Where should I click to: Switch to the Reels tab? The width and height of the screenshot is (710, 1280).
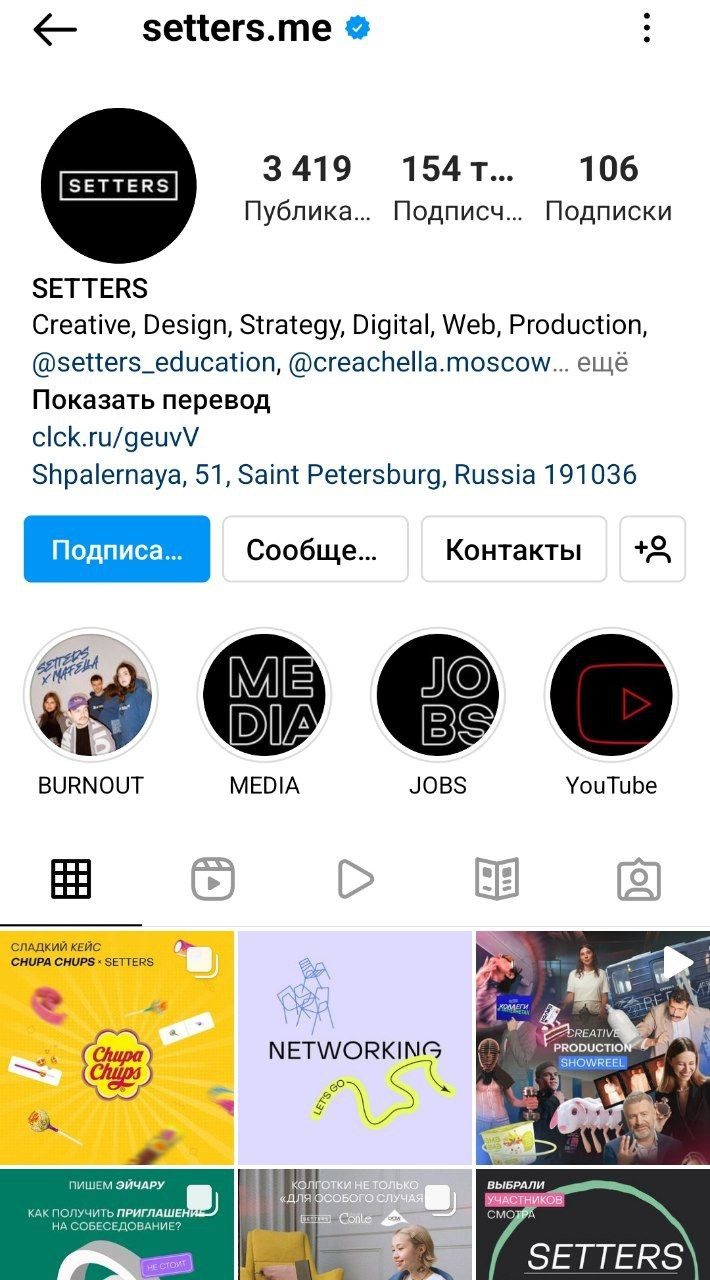click(x=213, y=880)
